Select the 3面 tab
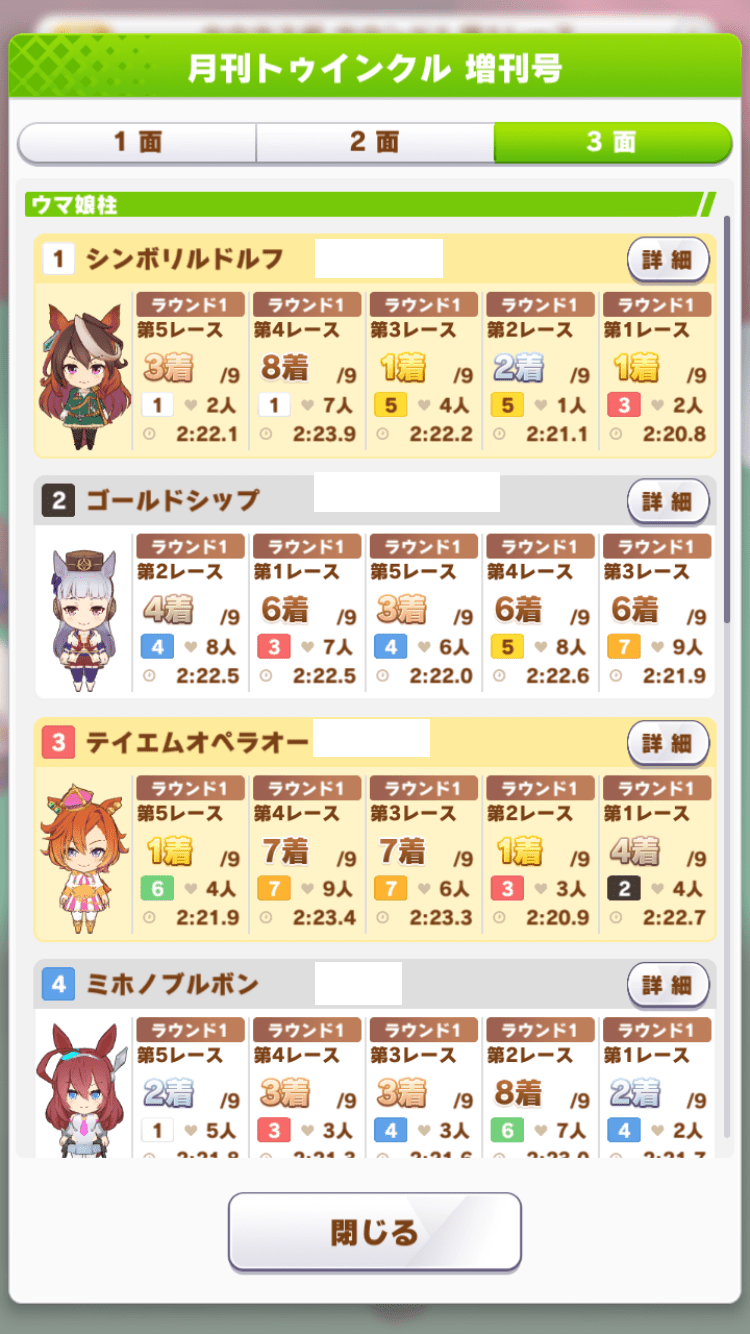 point(613,143)
